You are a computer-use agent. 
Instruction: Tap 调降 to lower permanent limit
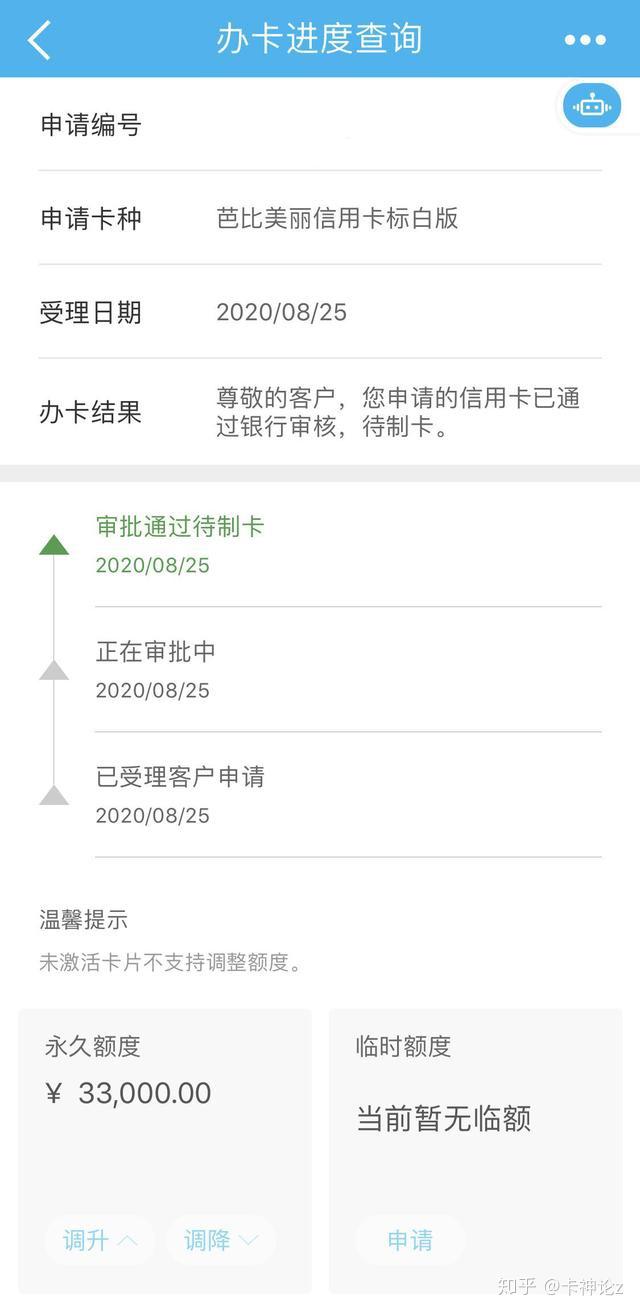click(x=221, y=1240)
